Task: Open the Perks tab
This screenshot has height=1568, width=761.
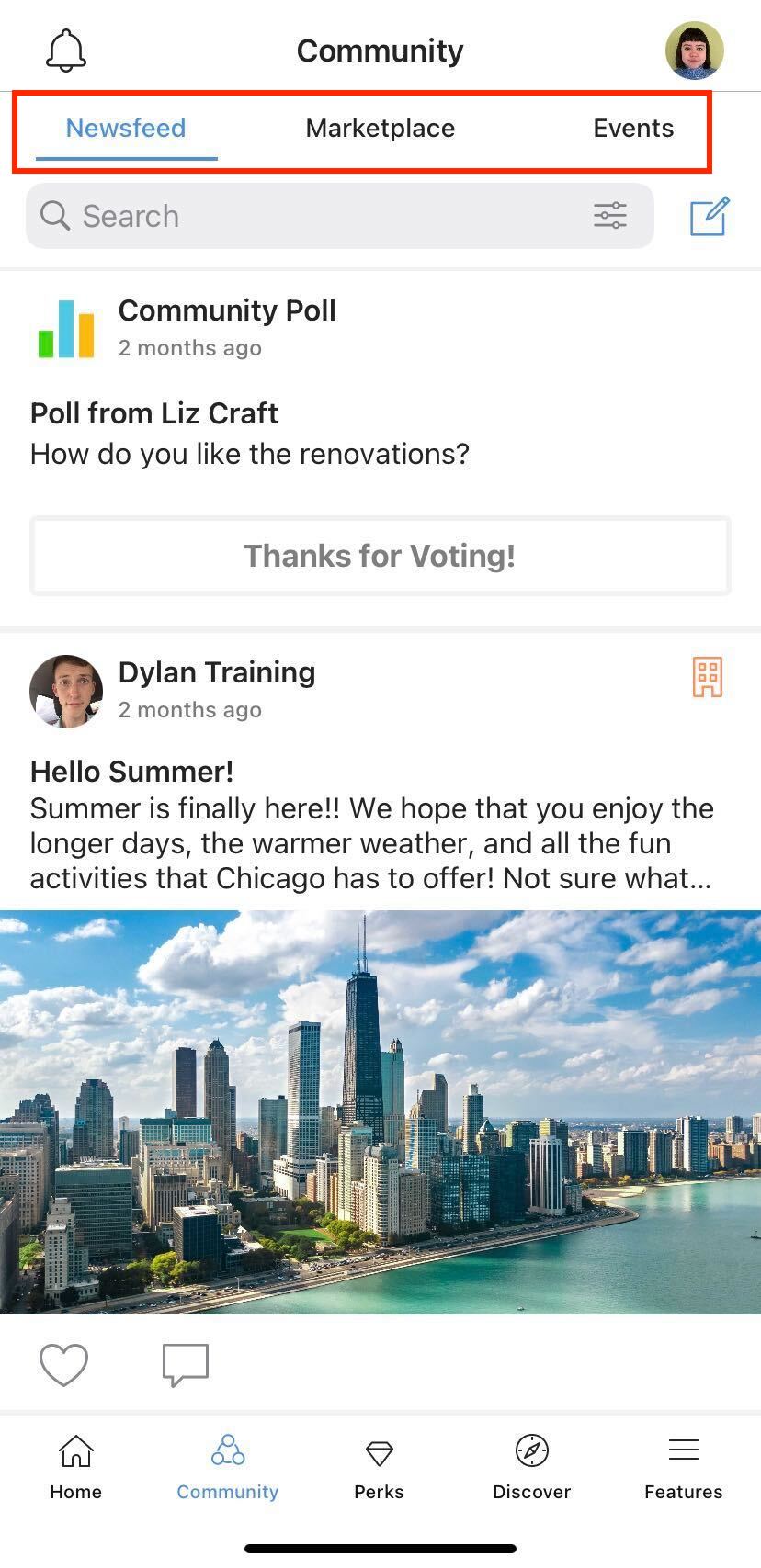Action: pos(379,1467)
